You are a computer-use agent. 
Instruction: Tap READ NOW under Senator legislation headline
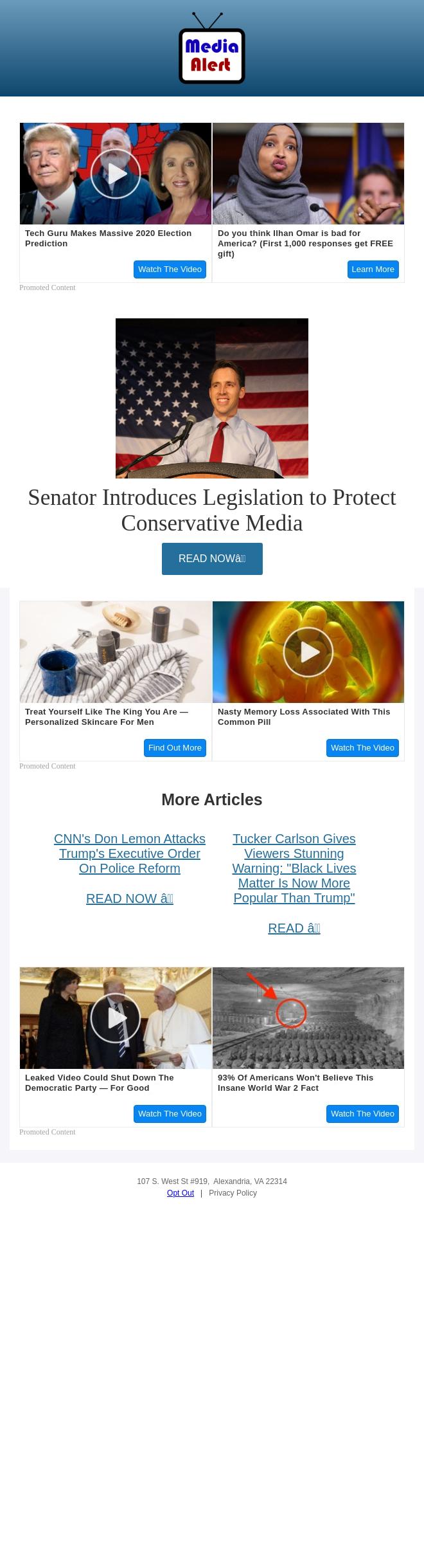click(212, 559)
